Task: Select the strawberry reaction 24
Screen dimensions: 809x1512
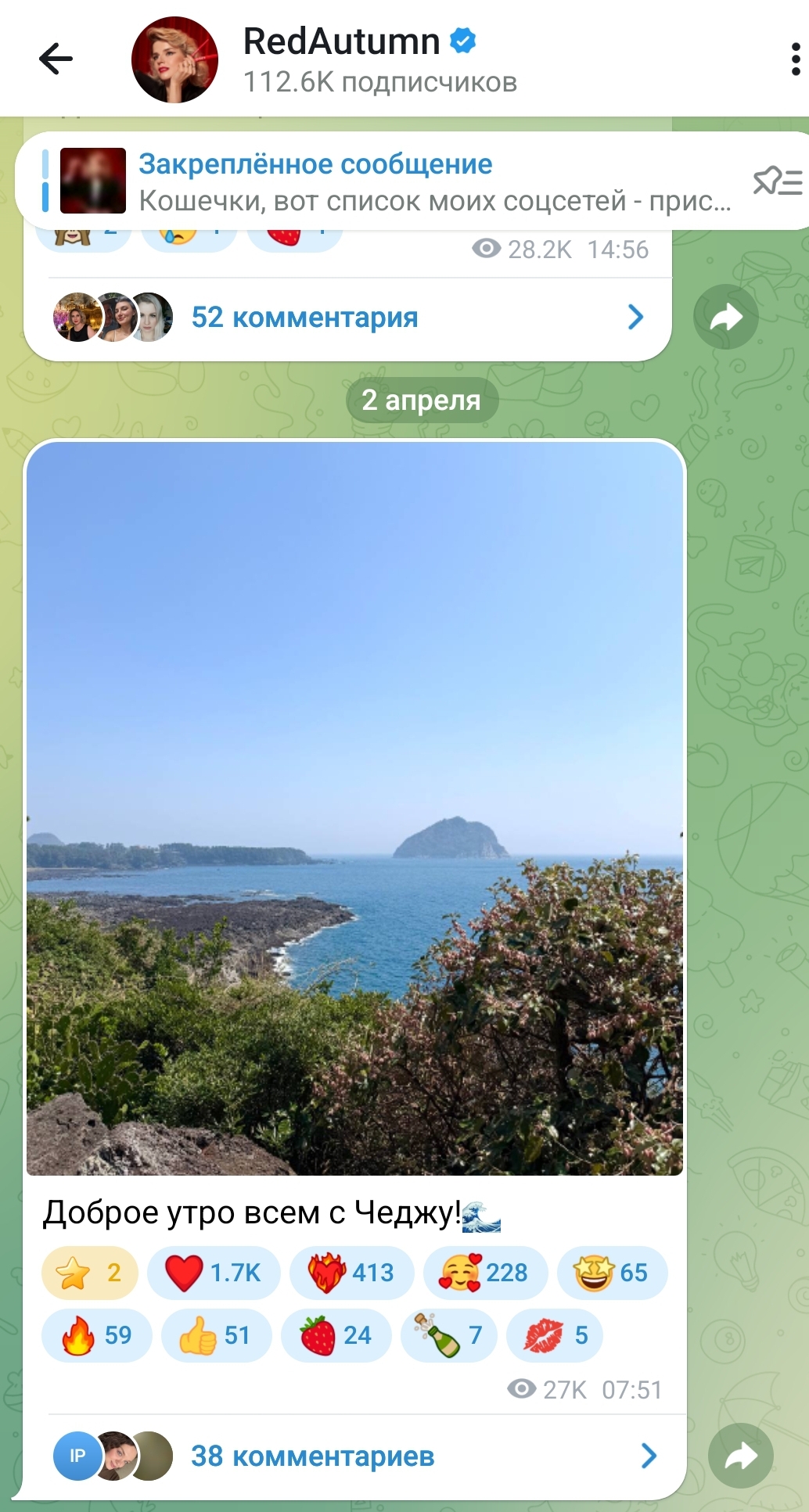Action: tap(336, 1335)
